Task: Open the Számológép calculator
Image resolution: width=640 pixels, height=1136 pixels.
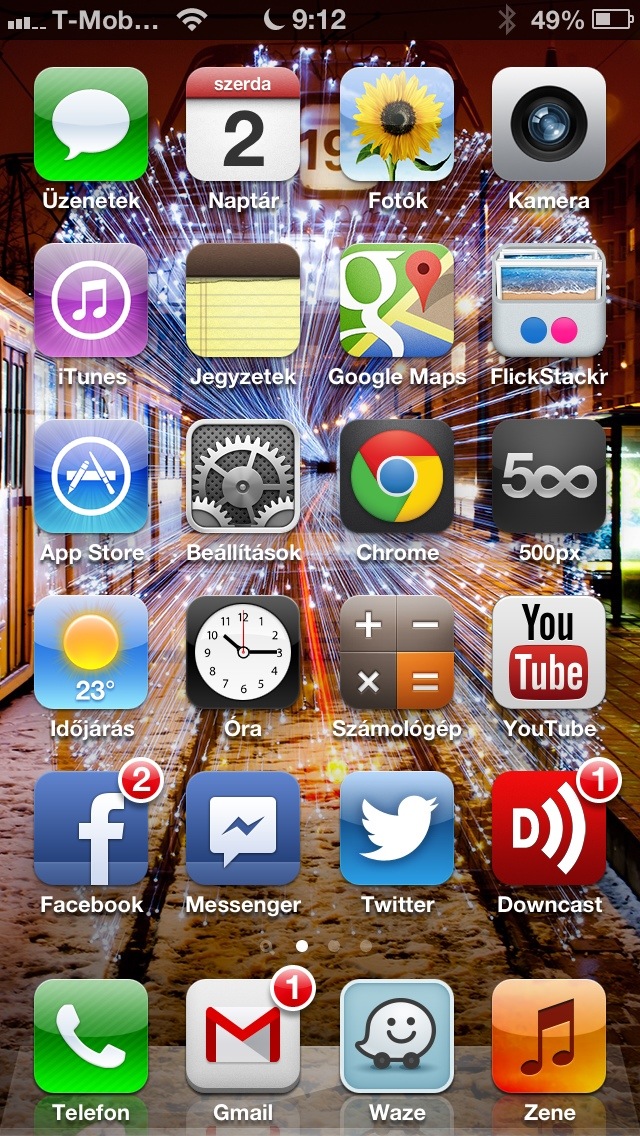Action: tap(397, 652)
